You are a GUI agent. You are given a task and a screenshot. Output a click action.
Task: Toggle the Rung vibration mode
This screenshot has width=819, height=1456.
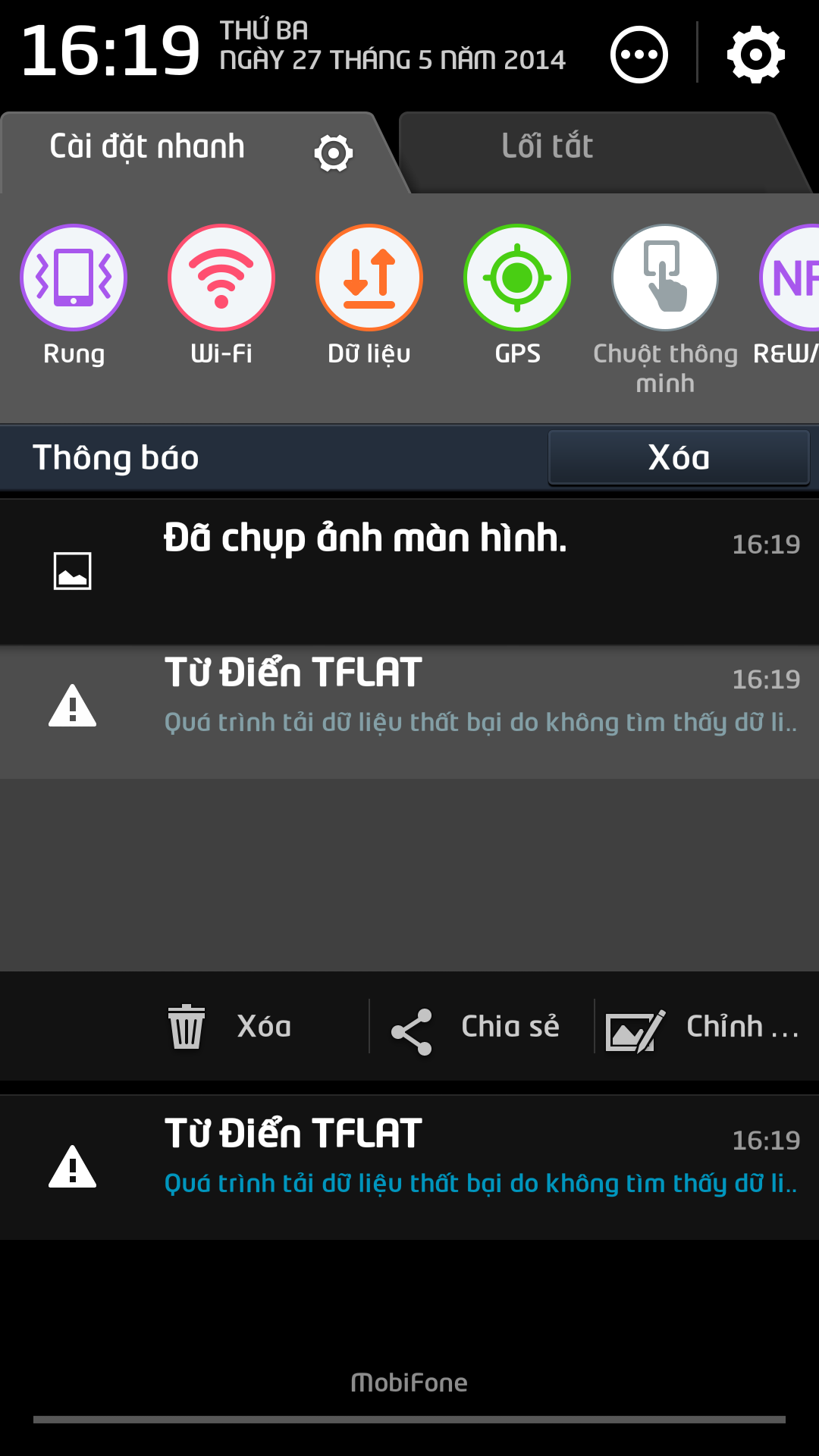(x=74, y=278)
